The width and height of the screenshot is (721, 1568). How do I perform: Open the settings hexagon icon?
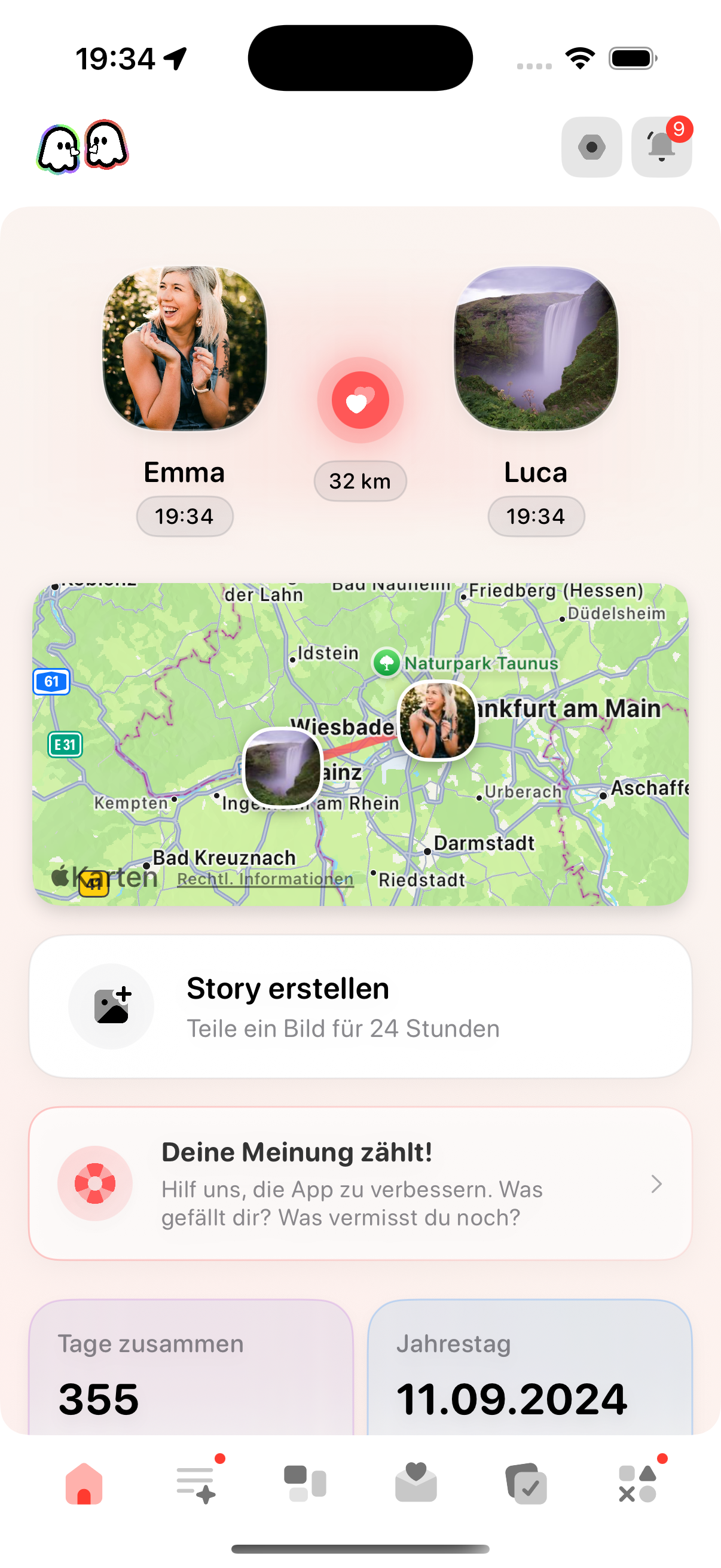pos(591,147)
